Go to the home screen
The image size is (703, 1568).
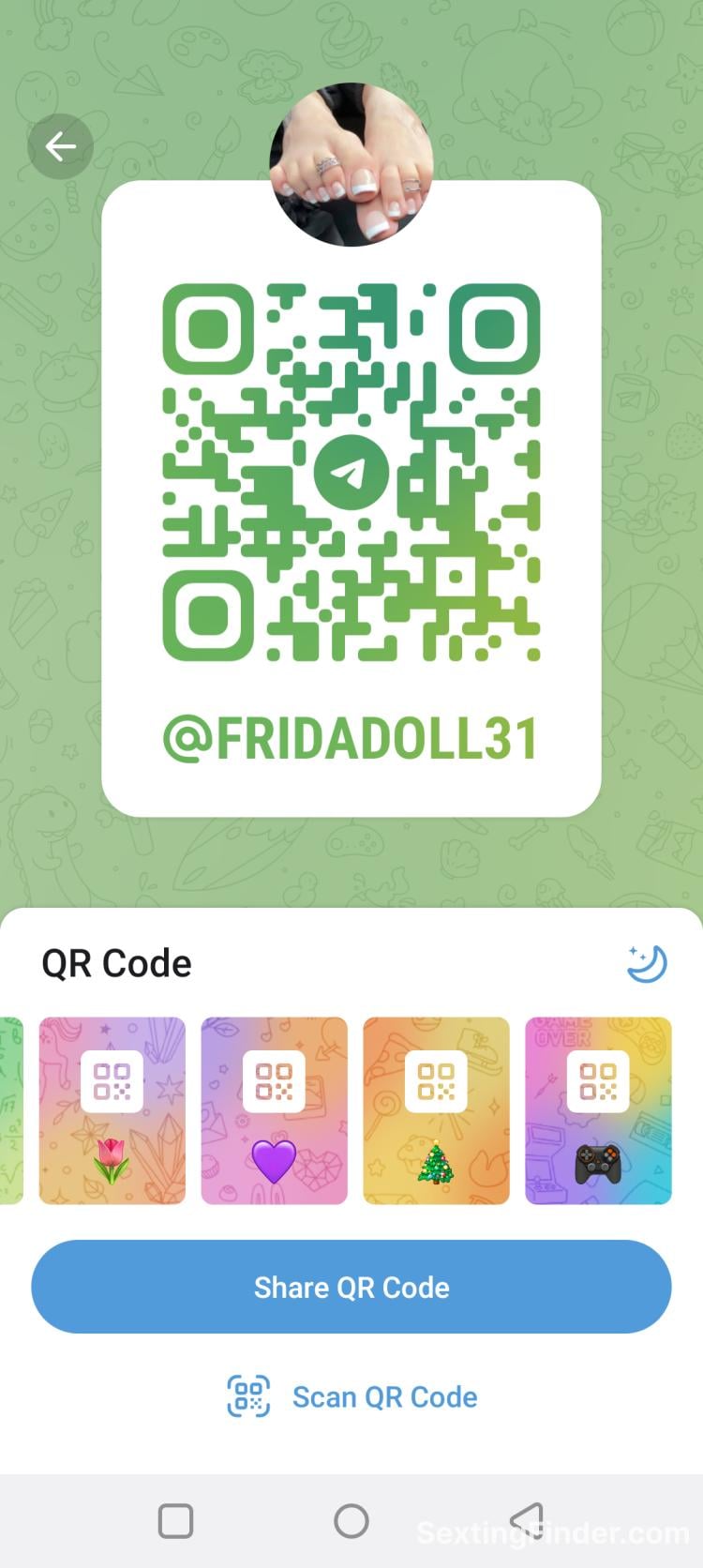click(x=351, y=1521)
